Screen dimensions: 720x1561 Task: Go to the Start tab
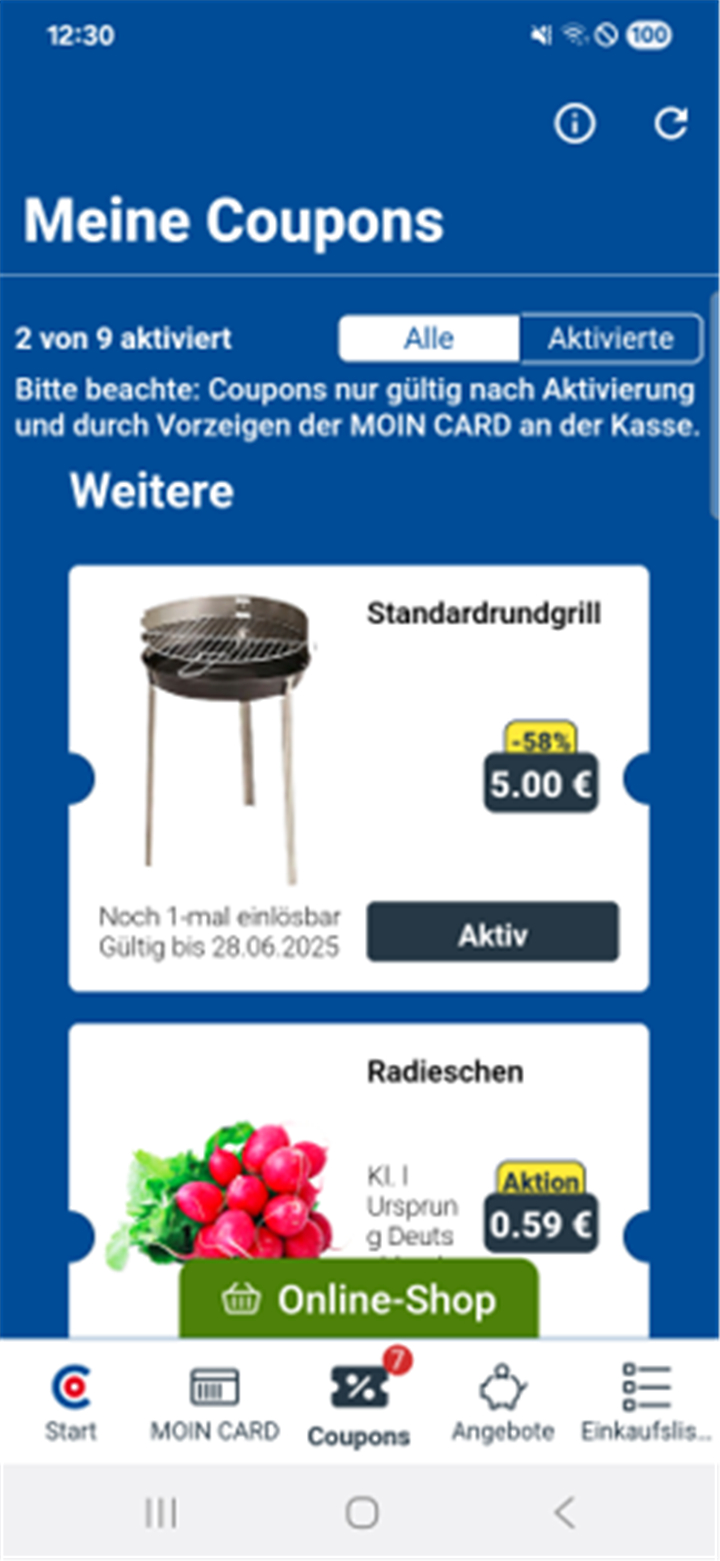[x=71, y=1403]
